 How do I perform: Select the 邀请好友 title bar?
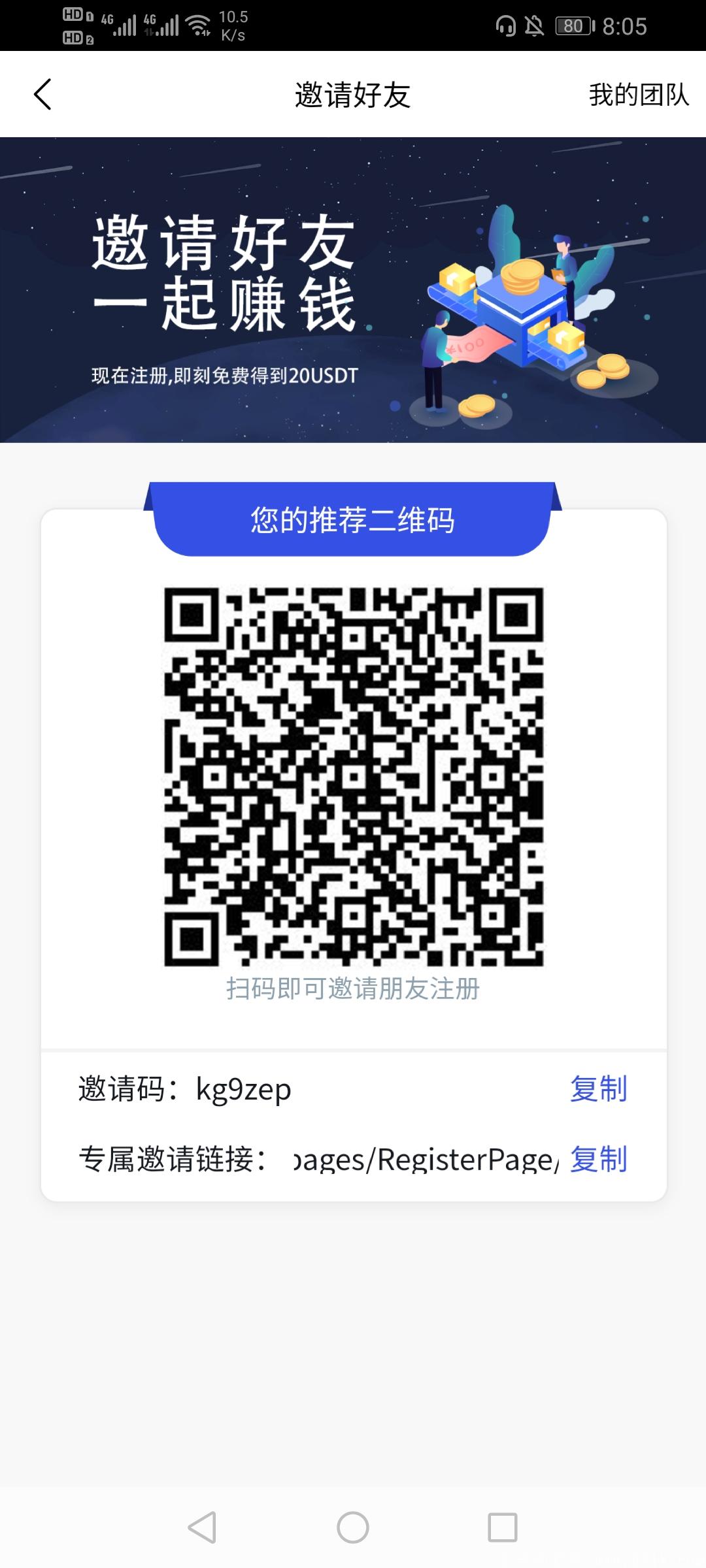point(353,94)
